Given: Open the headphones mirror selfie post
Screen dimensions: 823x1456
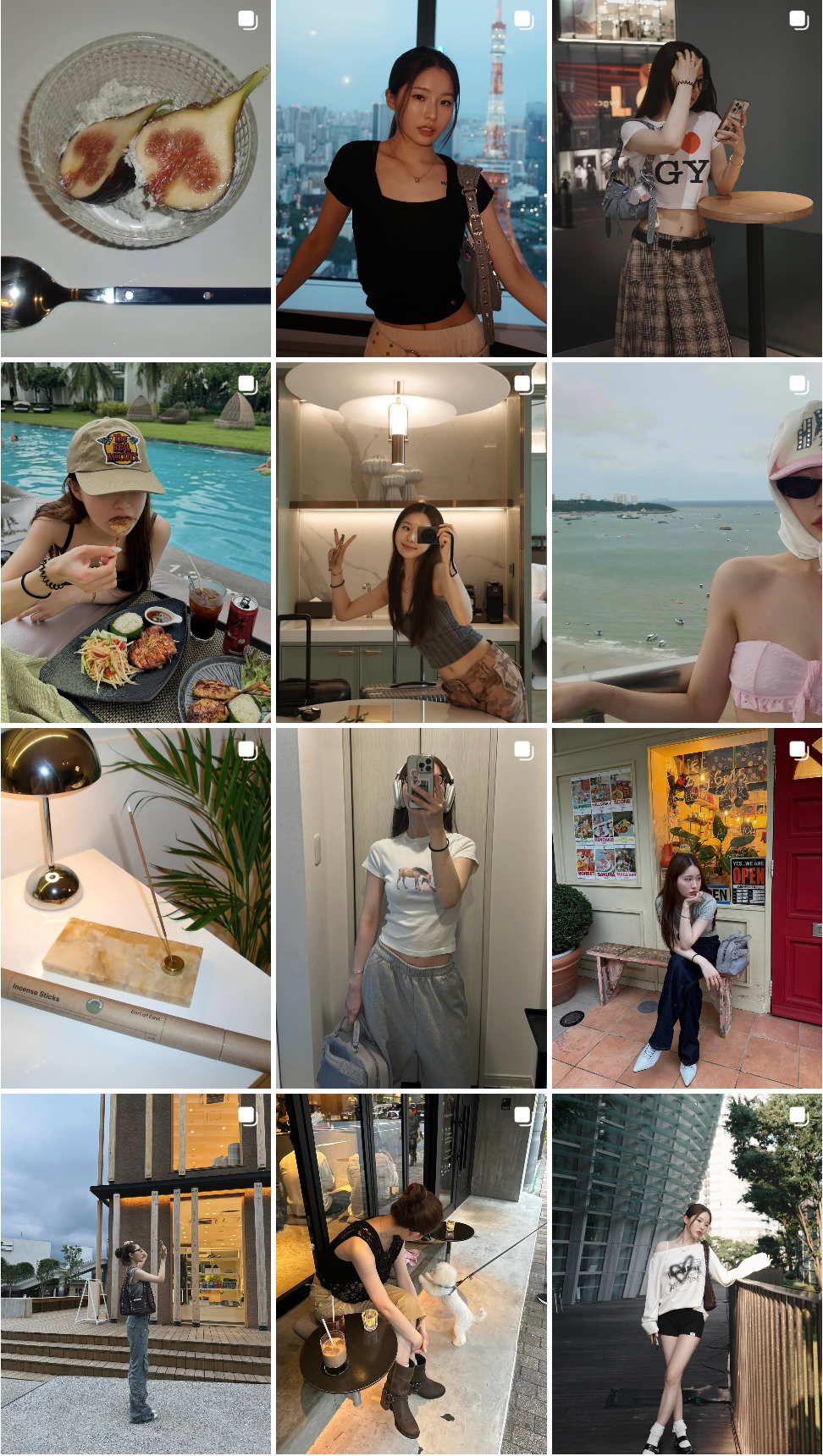Looking at the screenshot, I should (411, 907).
